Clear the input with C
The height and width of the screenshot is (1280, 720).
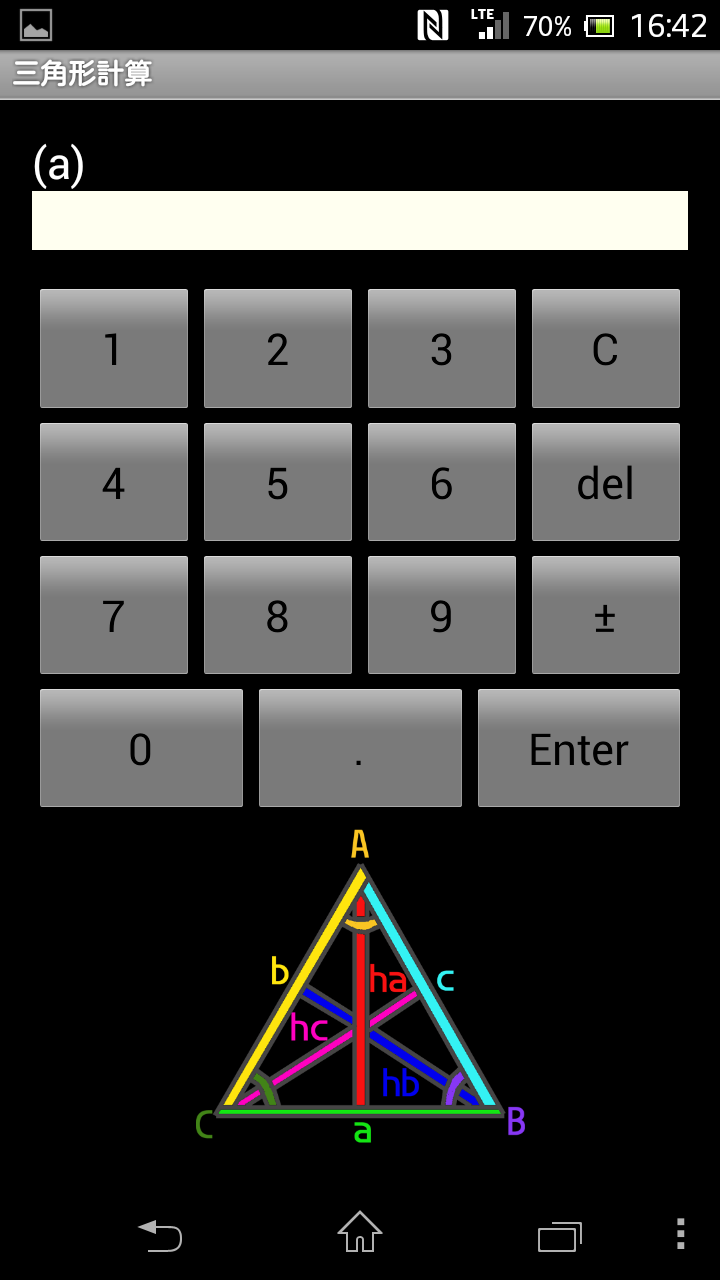coord(606,348)
